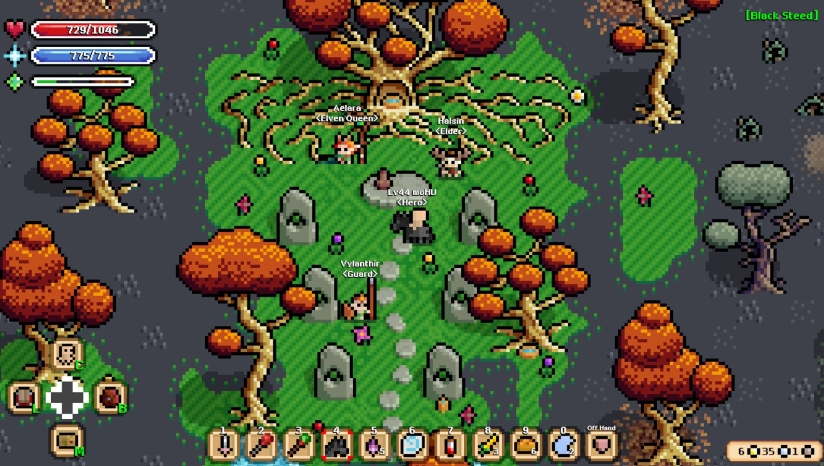Select hotbar slot 1 sword
Viewport: 824px width, 466px height.
[224, 446]
